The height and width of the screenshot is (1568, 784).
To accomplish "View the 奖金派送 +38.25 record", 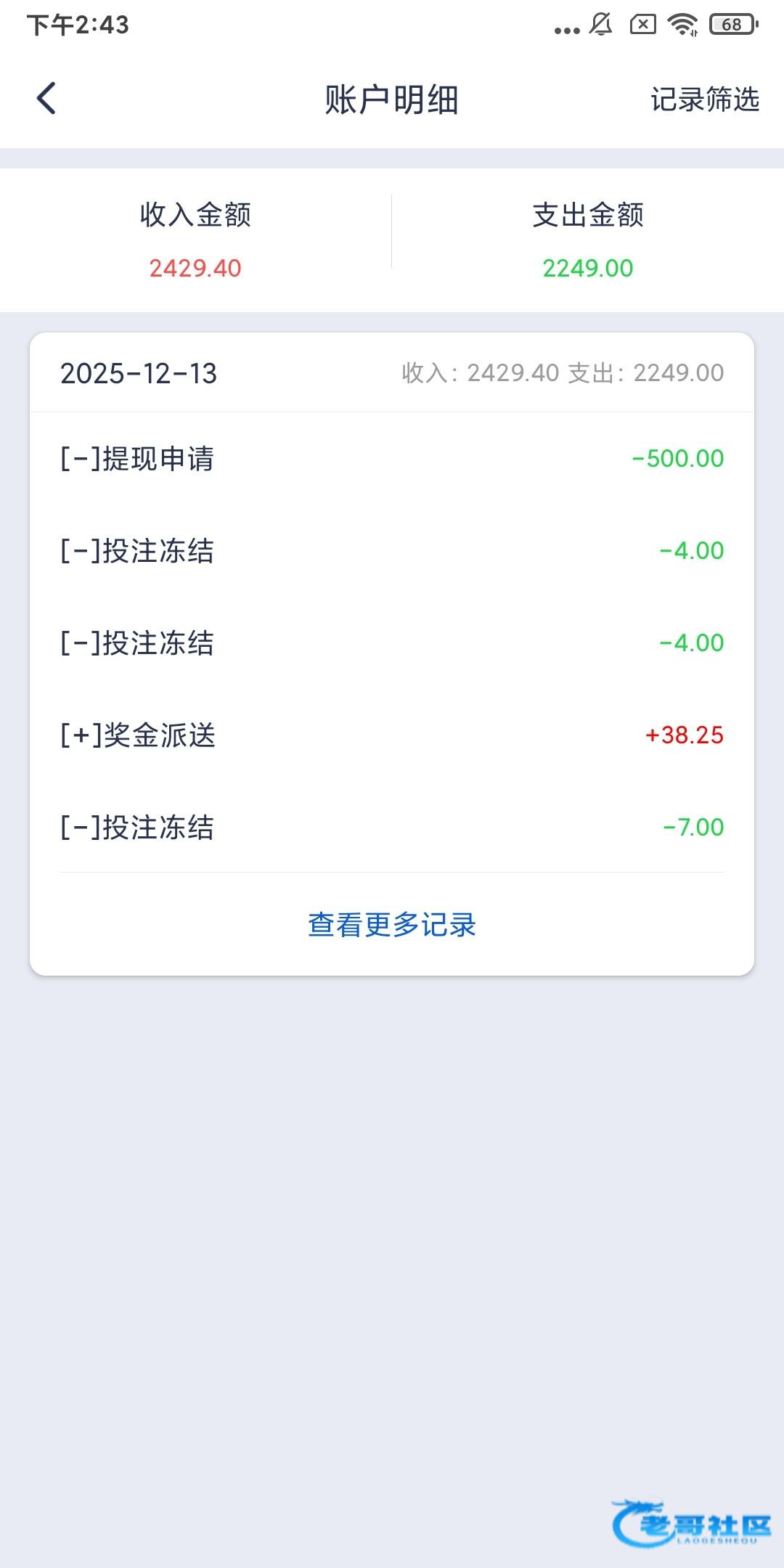I will pos(392,735).
